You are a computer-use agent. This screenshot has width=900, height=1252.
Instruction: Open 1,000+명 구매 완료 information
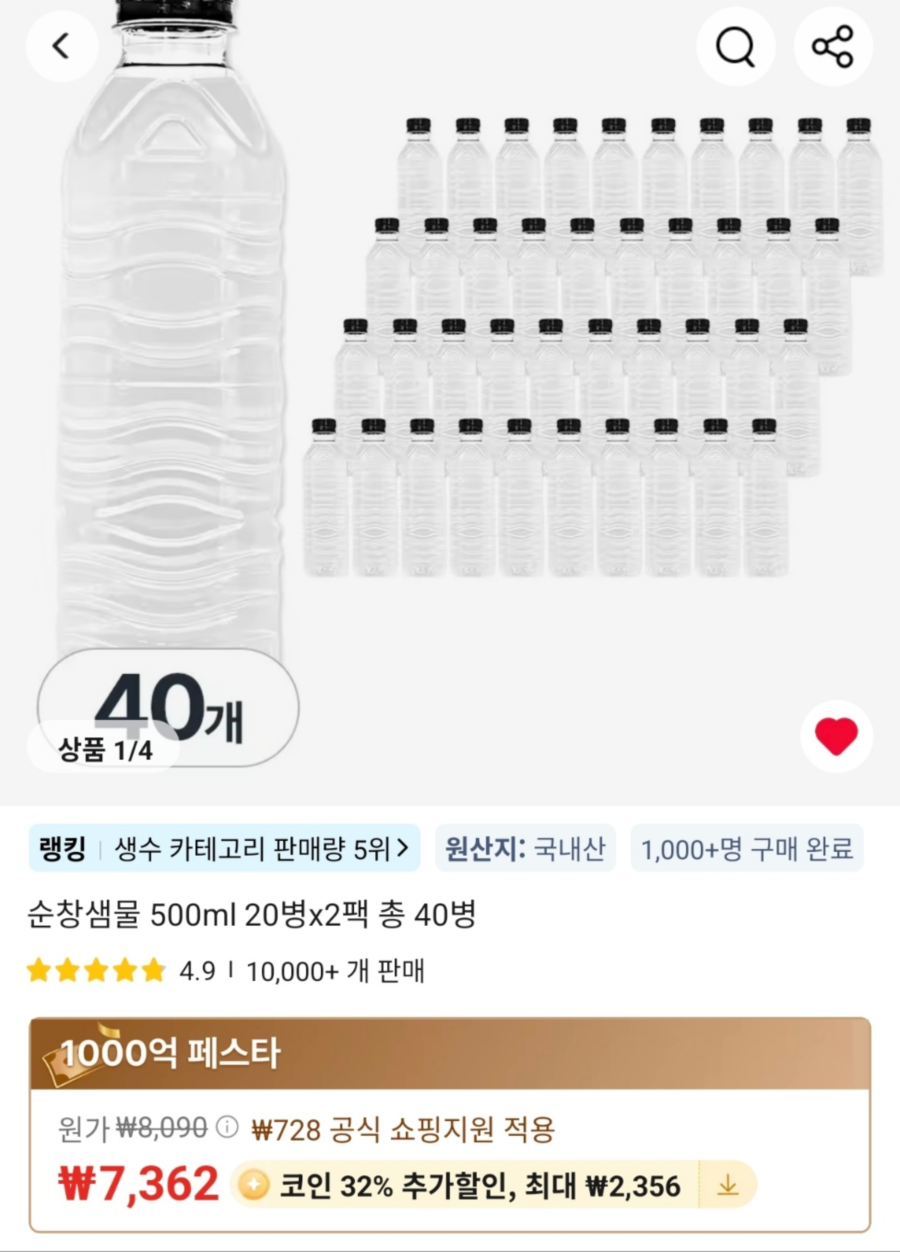pyautogui.click(x=747, y=849)
